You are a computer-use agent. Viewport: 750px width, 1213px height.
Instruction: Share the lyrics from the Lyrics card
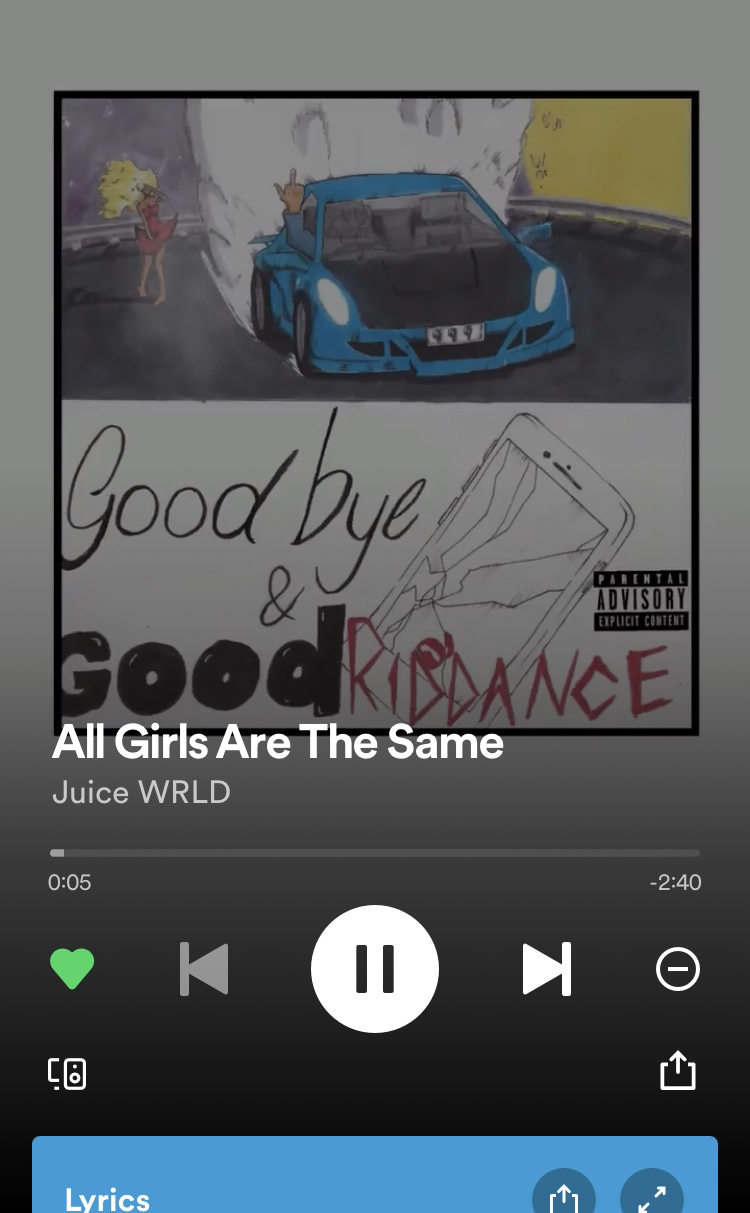click(x=564, y=1197)
